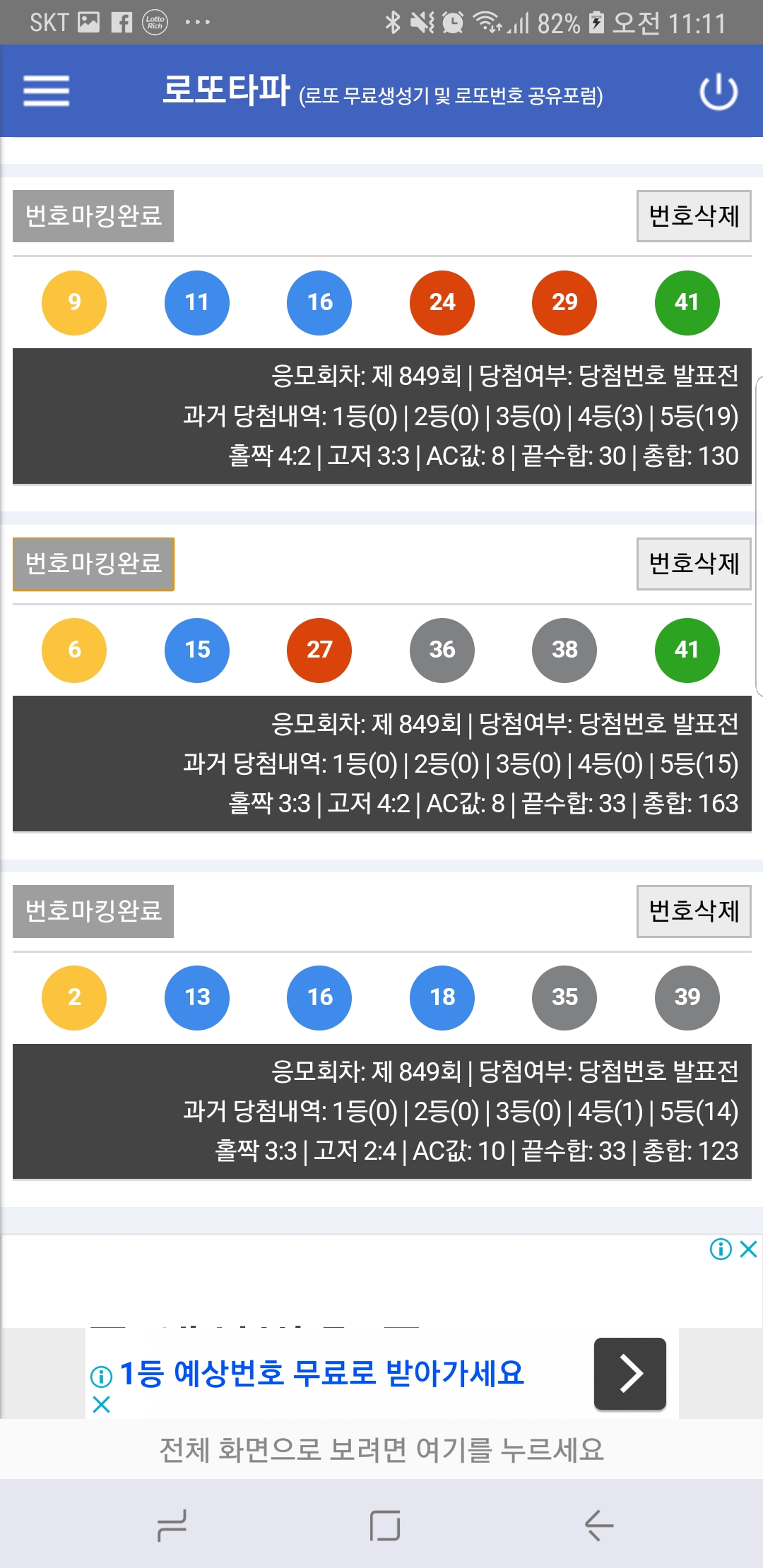Screen dimensions: 763x1568
Task: Close the ad banner with top-right X
Action: point(749,1249)
